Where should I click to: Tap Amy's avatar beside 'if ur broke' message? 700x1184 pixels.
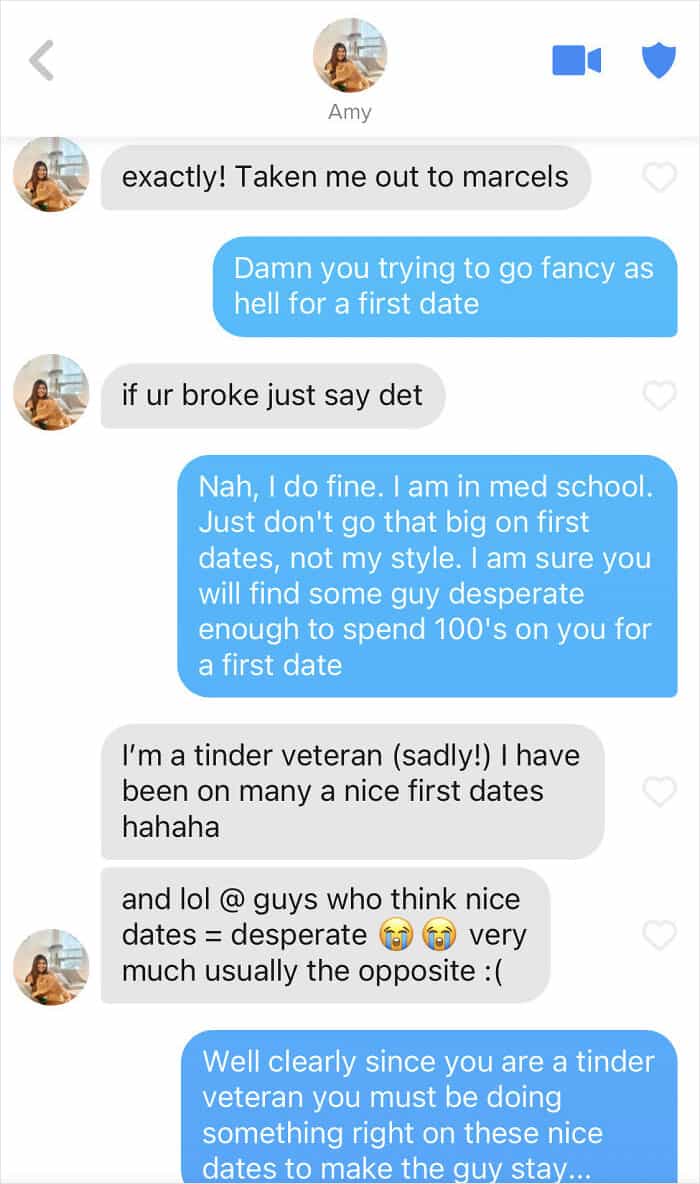51,393
